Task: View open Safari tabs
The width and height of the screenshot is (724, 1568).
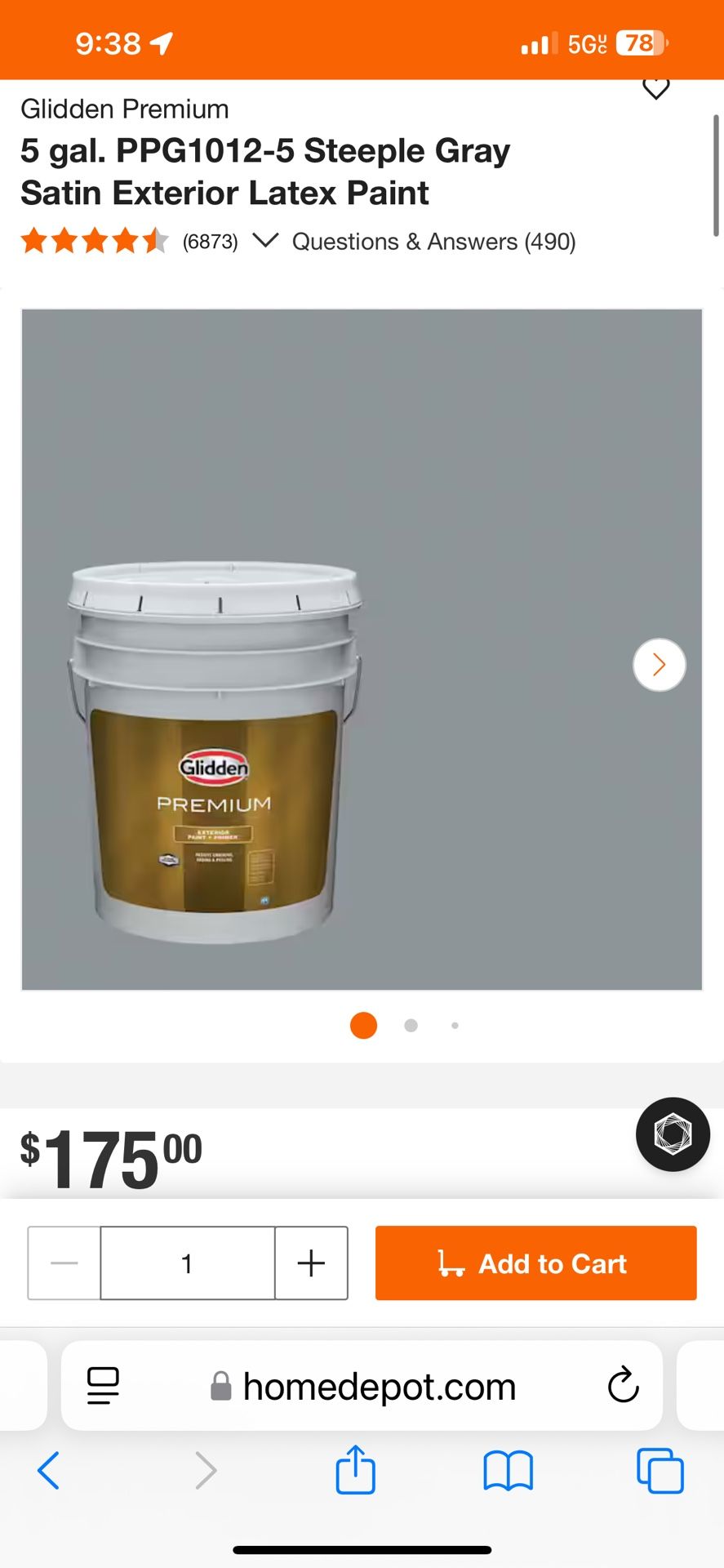Action: coord(660,1471)
